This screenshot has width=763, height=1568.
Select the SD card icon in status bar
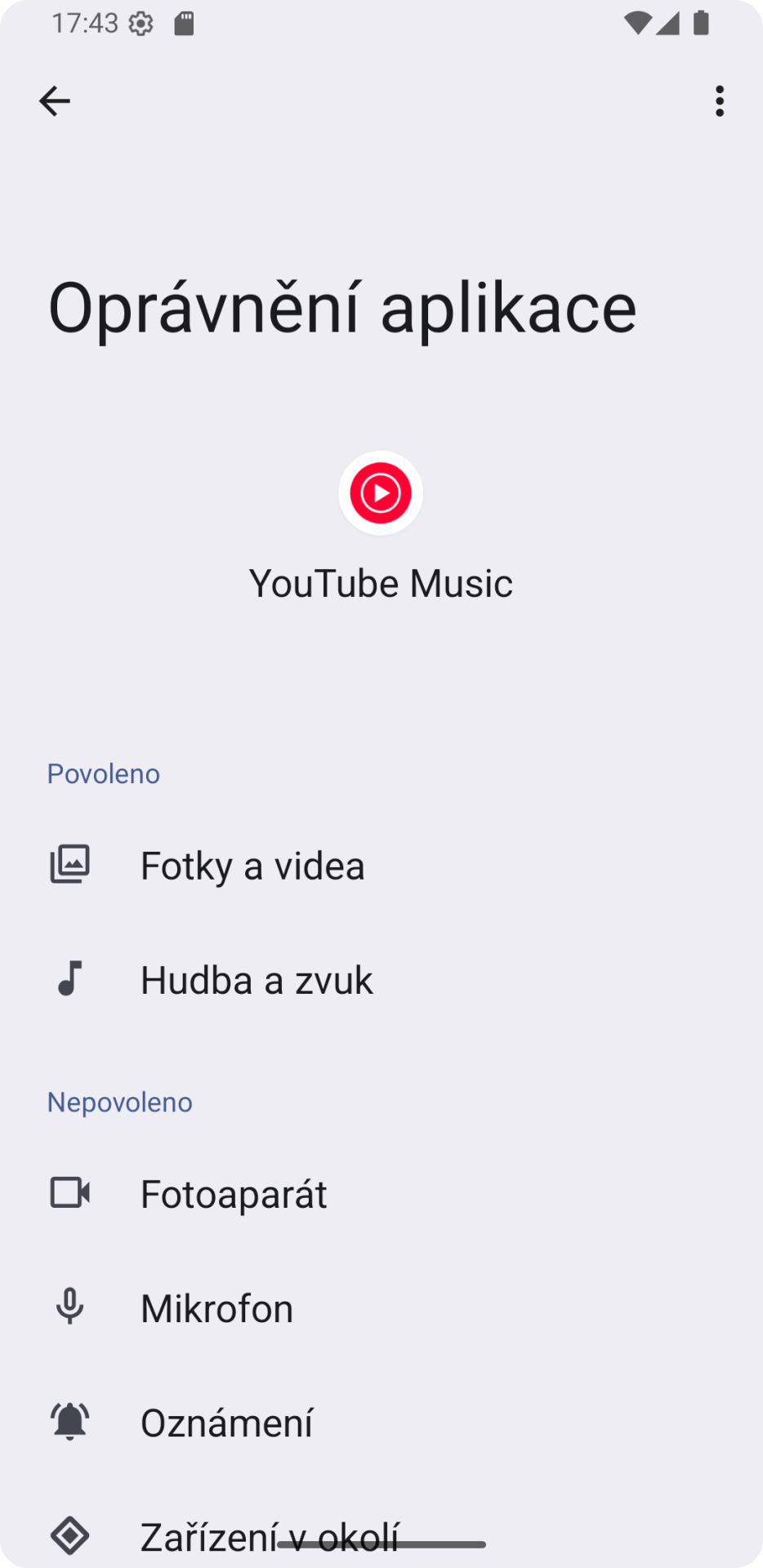click(x=181, y=23)
